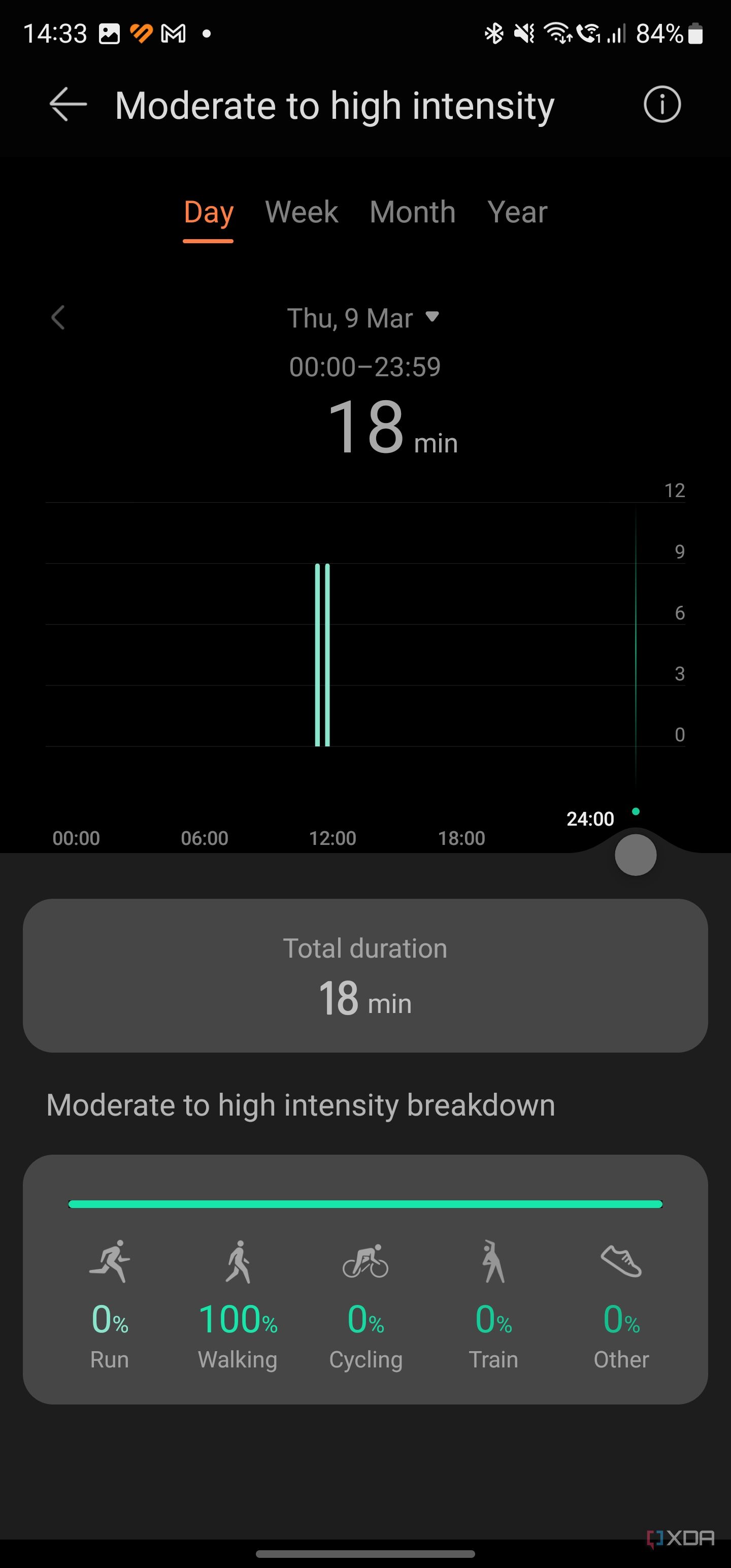Image resolution: width=731 pixels, height=1568 pixels.
Task: Tap the Total duration card
Action: pyautogui.click(x=365, y=974)
